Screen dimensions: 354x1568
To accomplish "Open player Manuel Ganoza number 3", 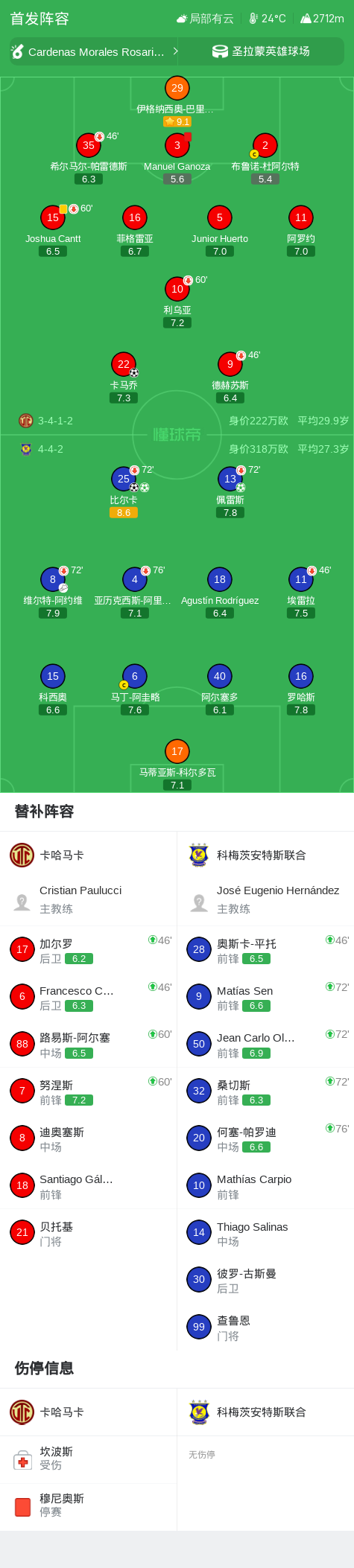I will pos(177,159).
